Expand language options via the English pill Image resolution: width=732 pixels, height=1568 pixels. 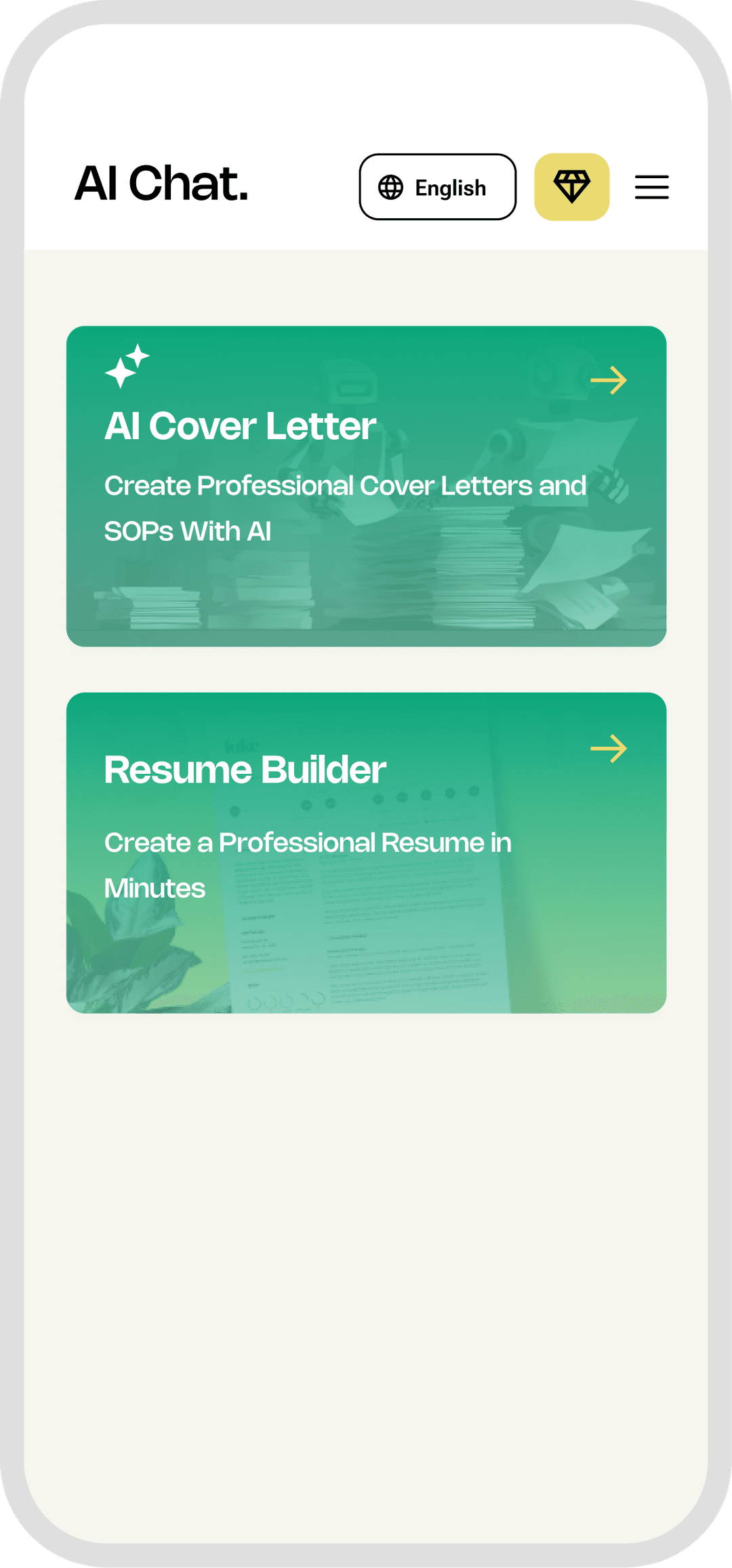[437, 186]
